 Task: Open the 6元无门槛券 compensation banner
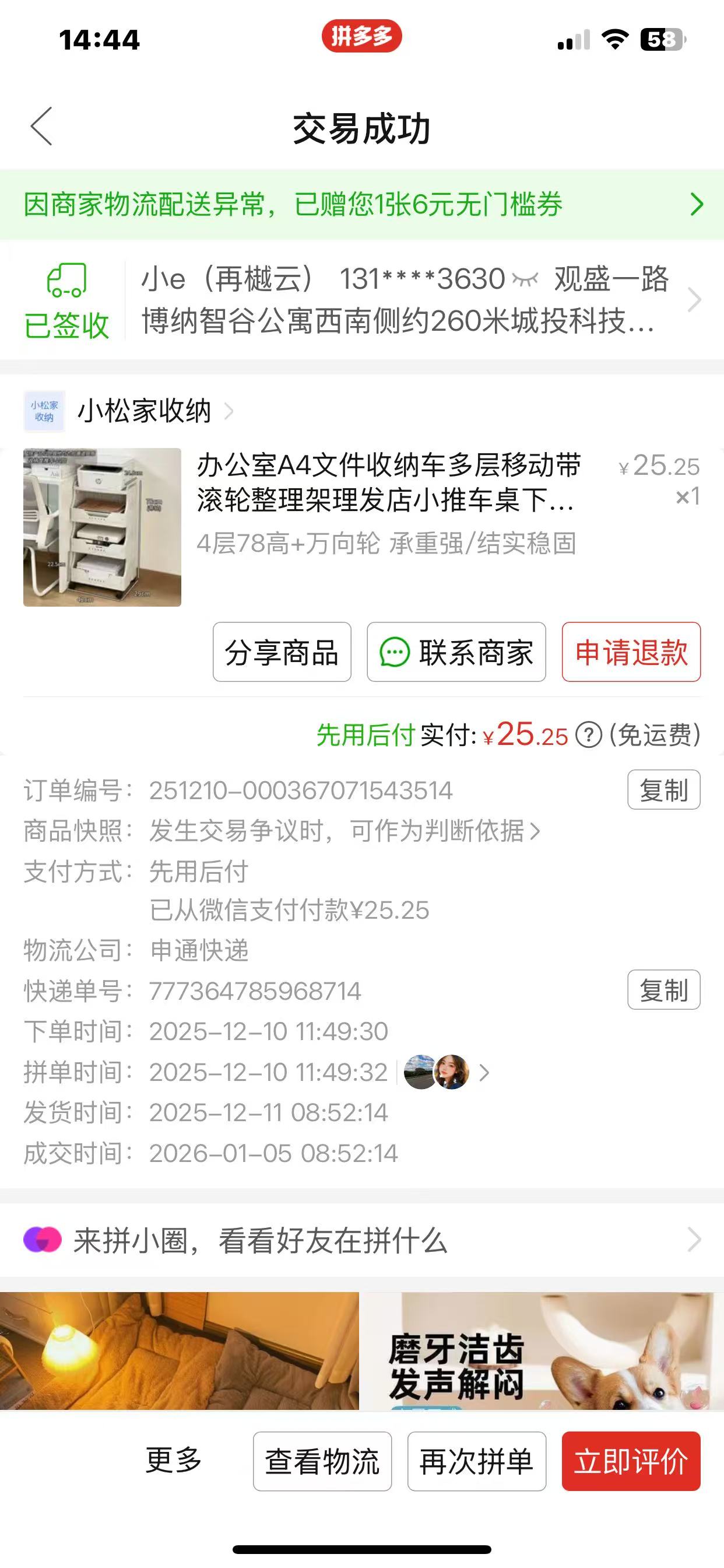coord(361,205)
